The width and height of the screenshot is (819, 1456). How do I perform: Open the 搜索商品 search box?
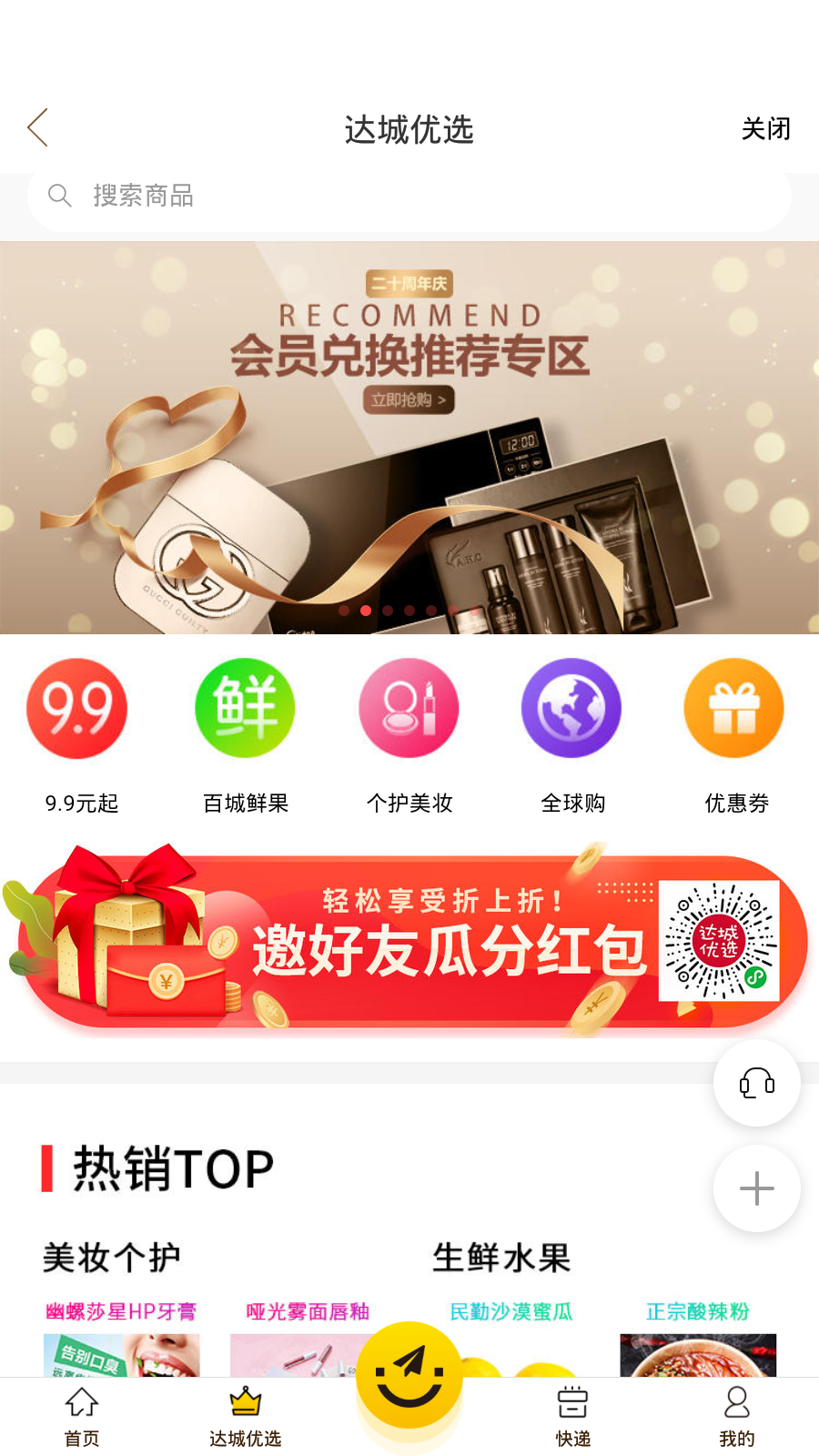tap(409, 196)
